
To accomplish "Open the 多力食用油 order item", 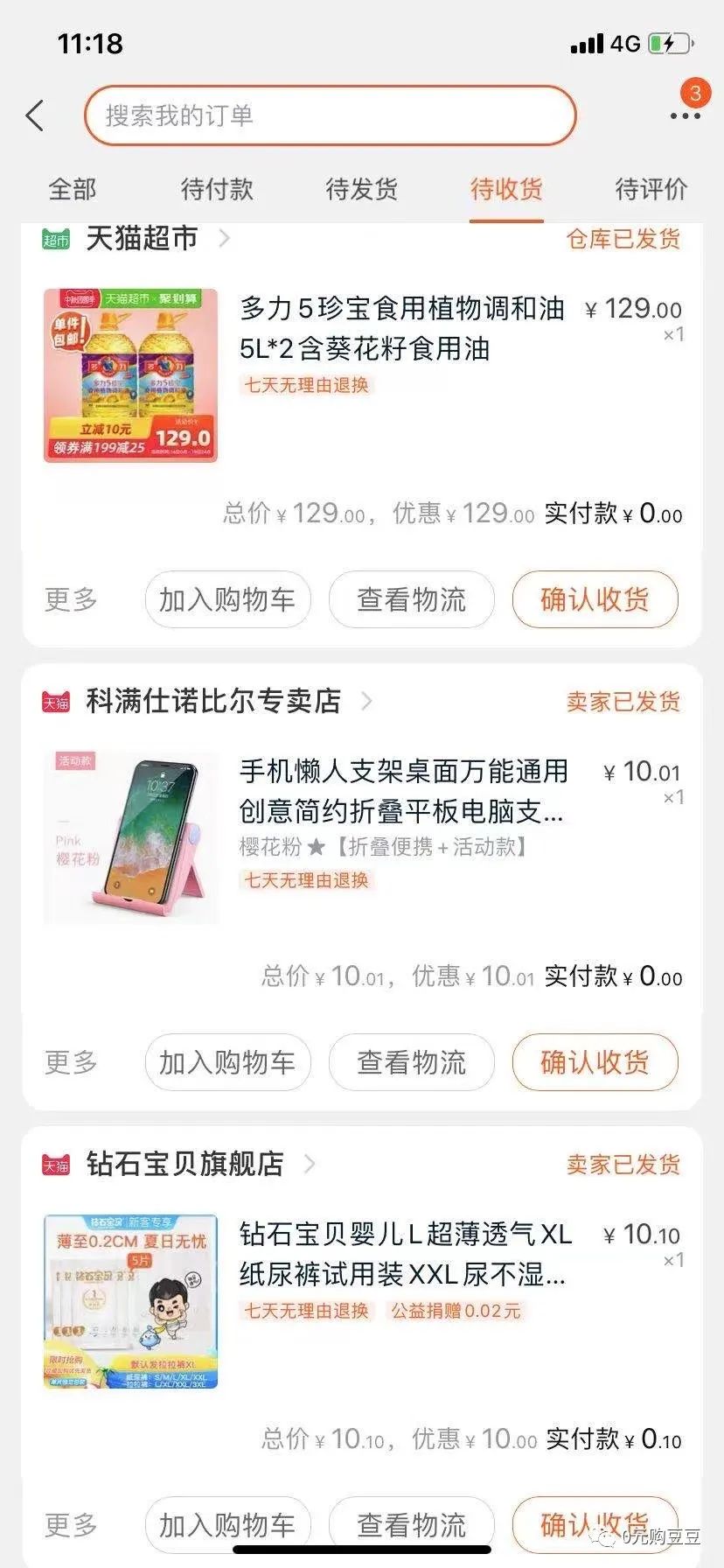I will click(x=362, y=376).
